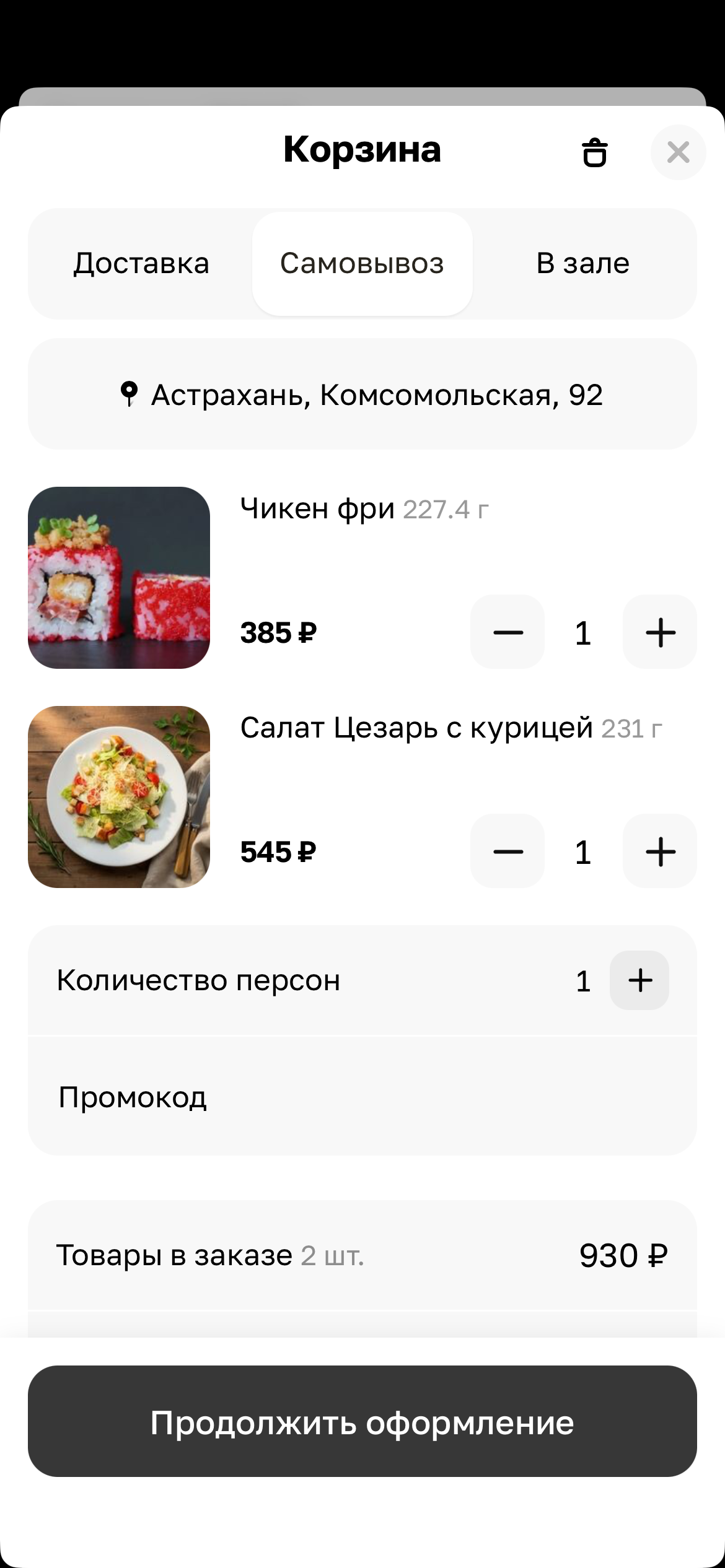Open the Салат Цезарь с курицей photo
725x1568 pixels.
(119, 797)
